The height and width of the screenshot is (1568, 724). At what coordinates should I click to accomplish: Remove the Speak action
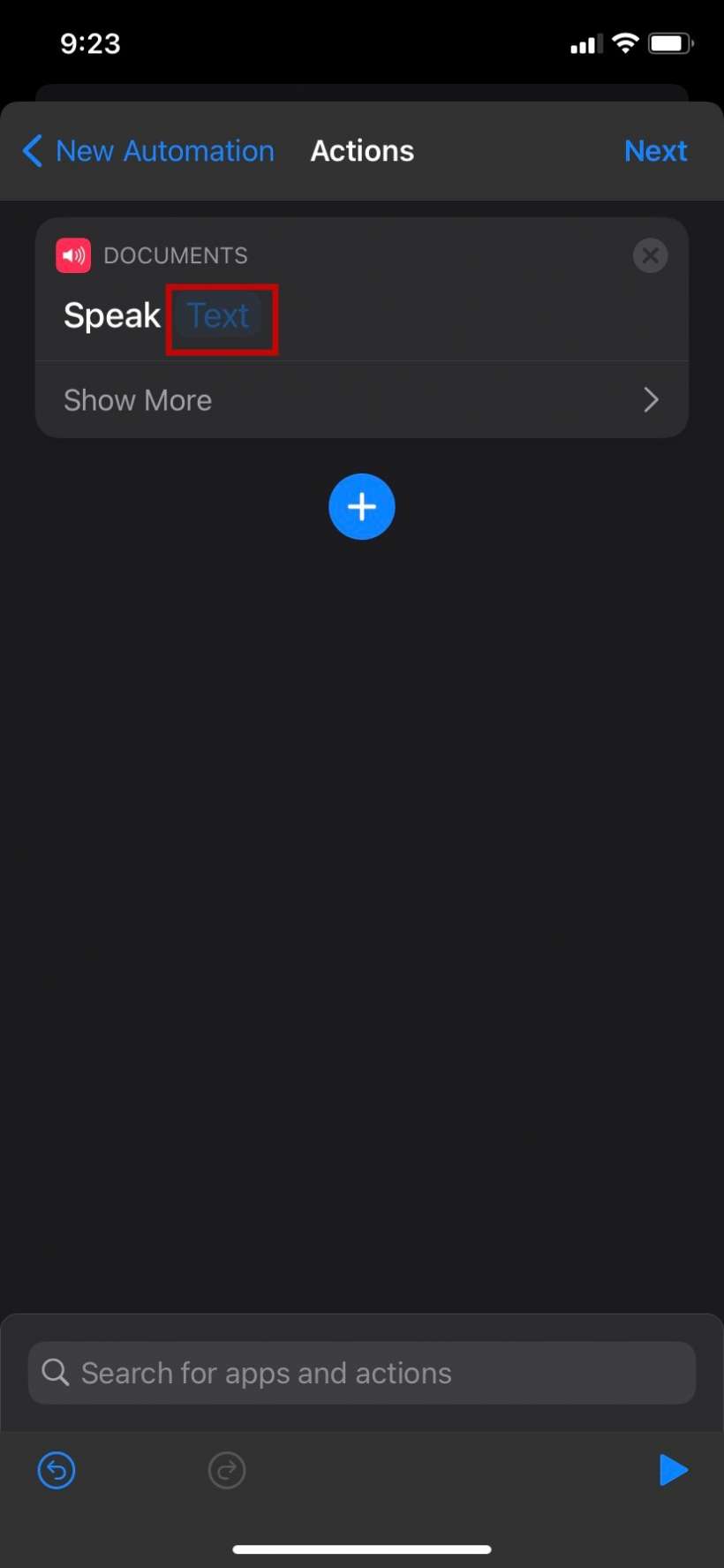point(650,255)
